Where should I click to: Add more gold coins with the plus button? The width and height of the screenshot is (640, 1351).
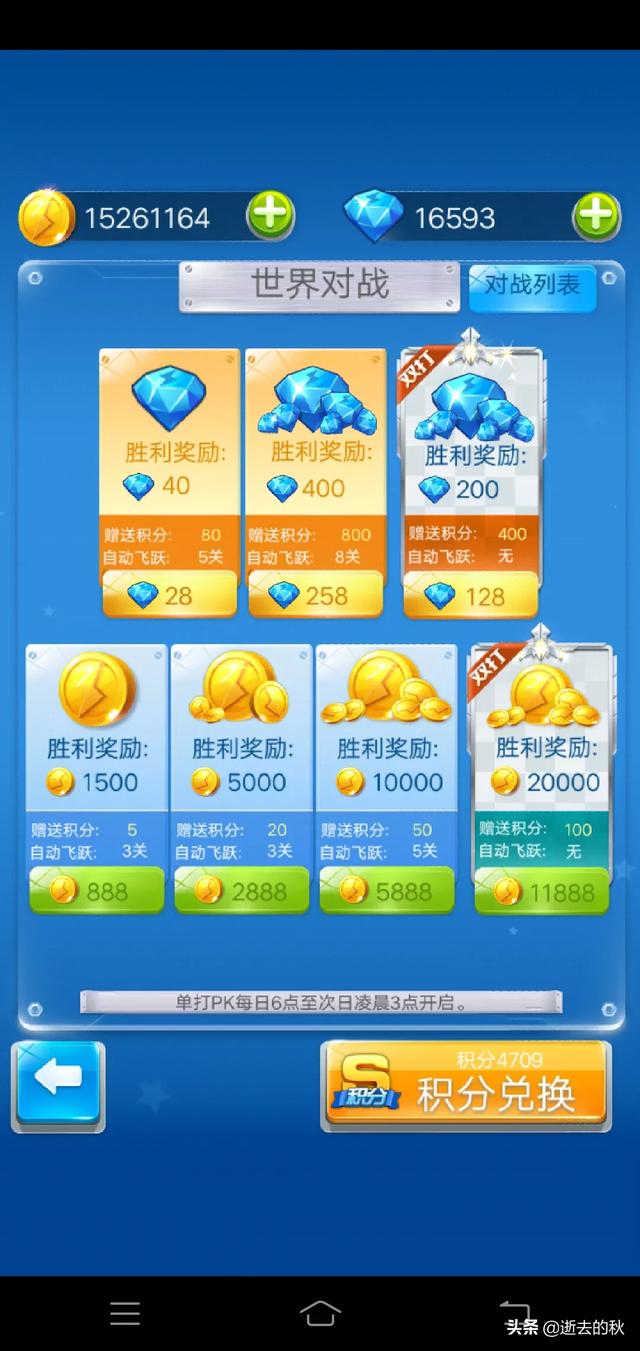(x=270, y=216)
